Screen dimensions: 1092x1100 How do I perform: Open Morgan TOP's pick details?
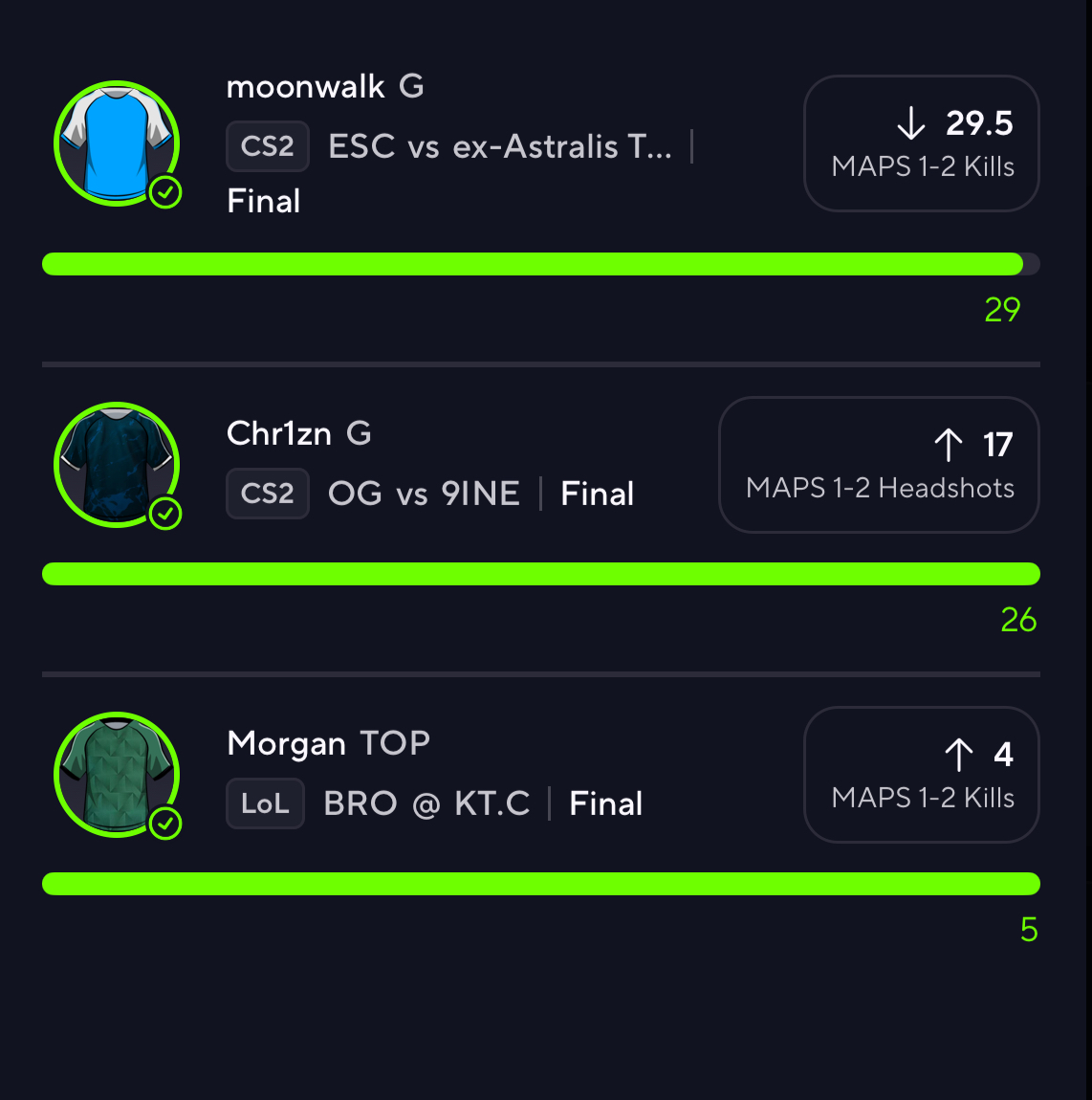click(x=328, y=743)
